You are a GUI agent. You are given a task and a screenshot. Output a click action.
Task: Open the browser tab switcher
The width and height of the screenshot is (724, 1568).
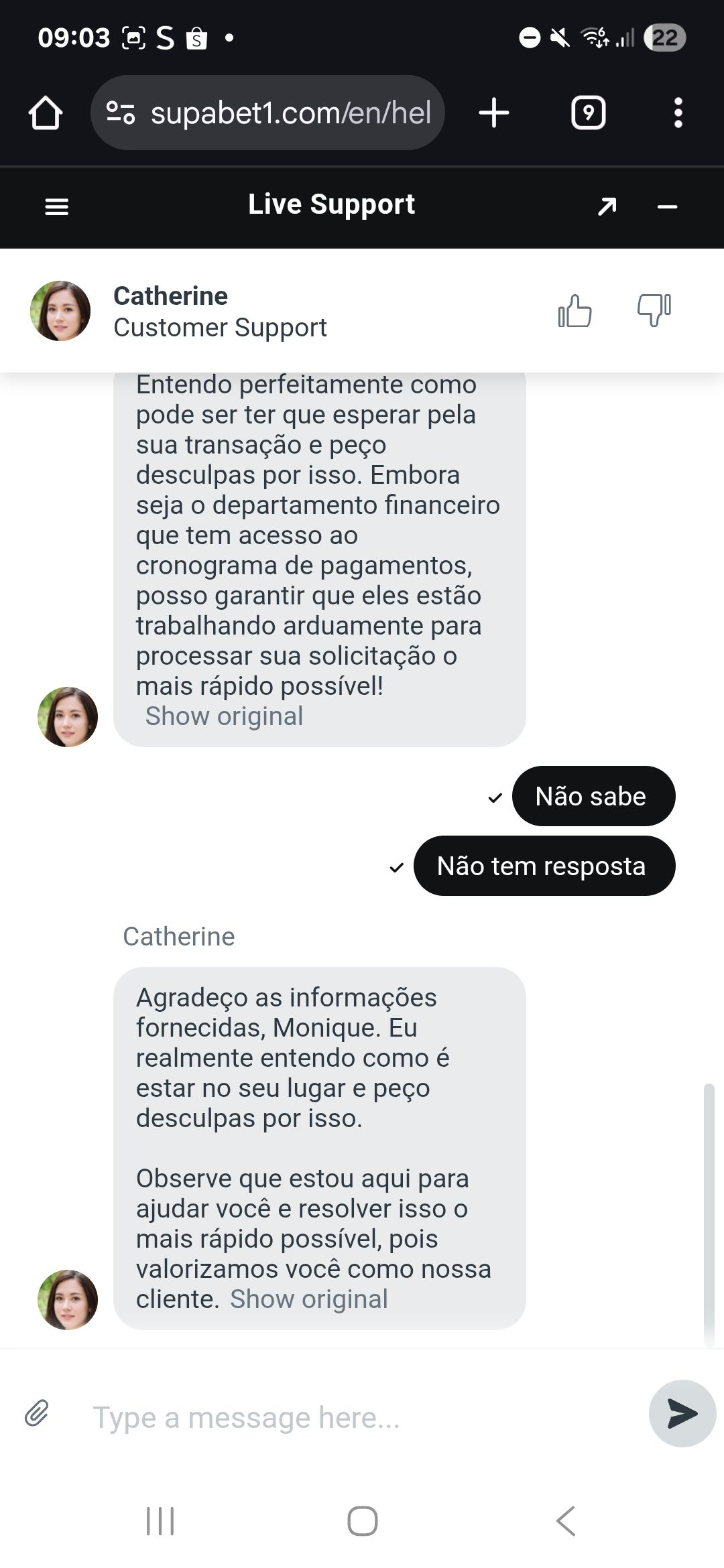click(x=587, y=112)
